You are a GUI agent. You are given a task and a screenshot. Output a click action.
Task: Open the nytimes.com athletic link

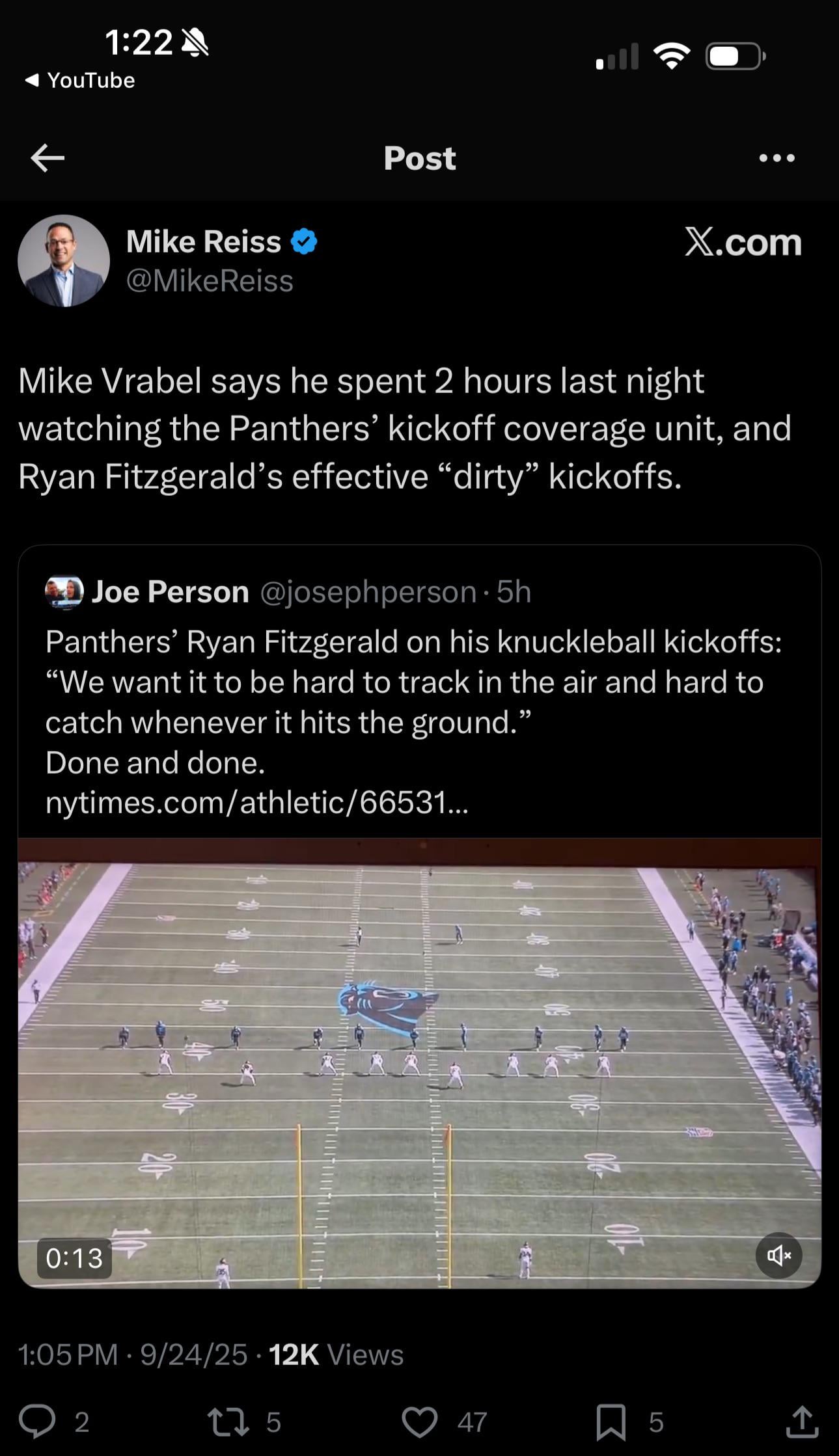click(256, 803)
